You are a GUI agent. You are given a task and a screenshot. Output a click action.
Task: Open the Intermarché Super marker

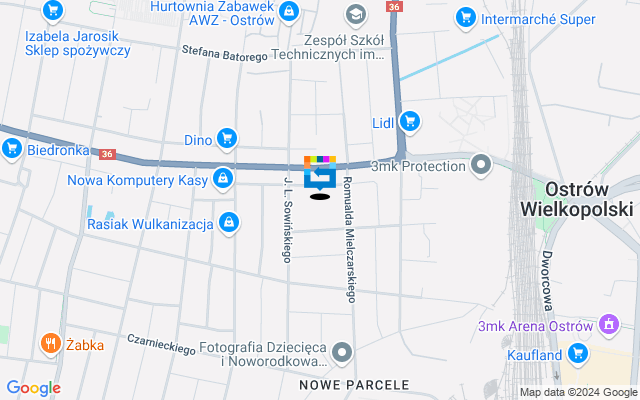point(464,17)
